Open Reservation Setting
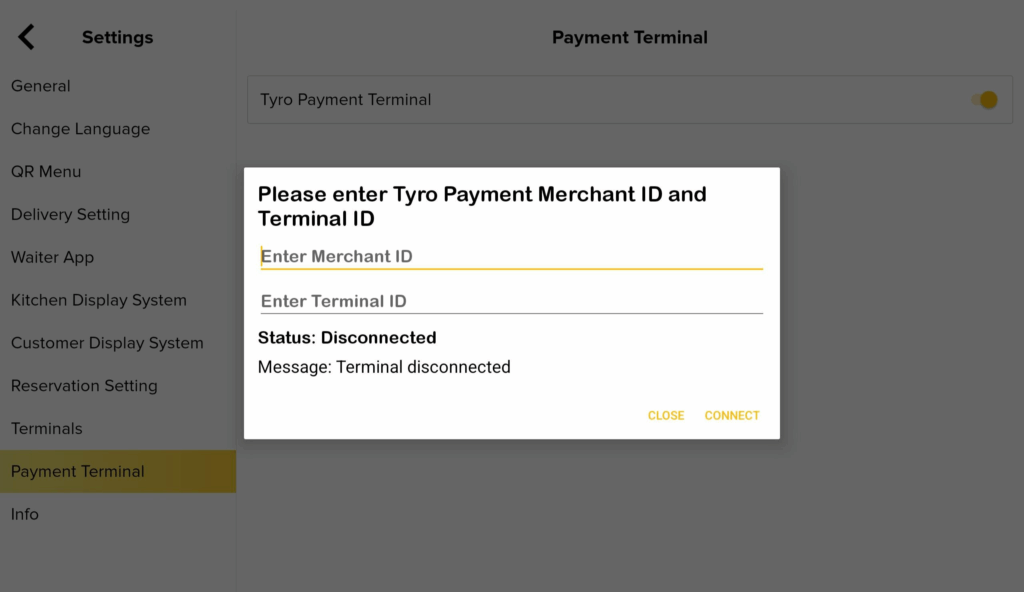1024x592 pixels. pyautogui.click(x=84, y=386)
